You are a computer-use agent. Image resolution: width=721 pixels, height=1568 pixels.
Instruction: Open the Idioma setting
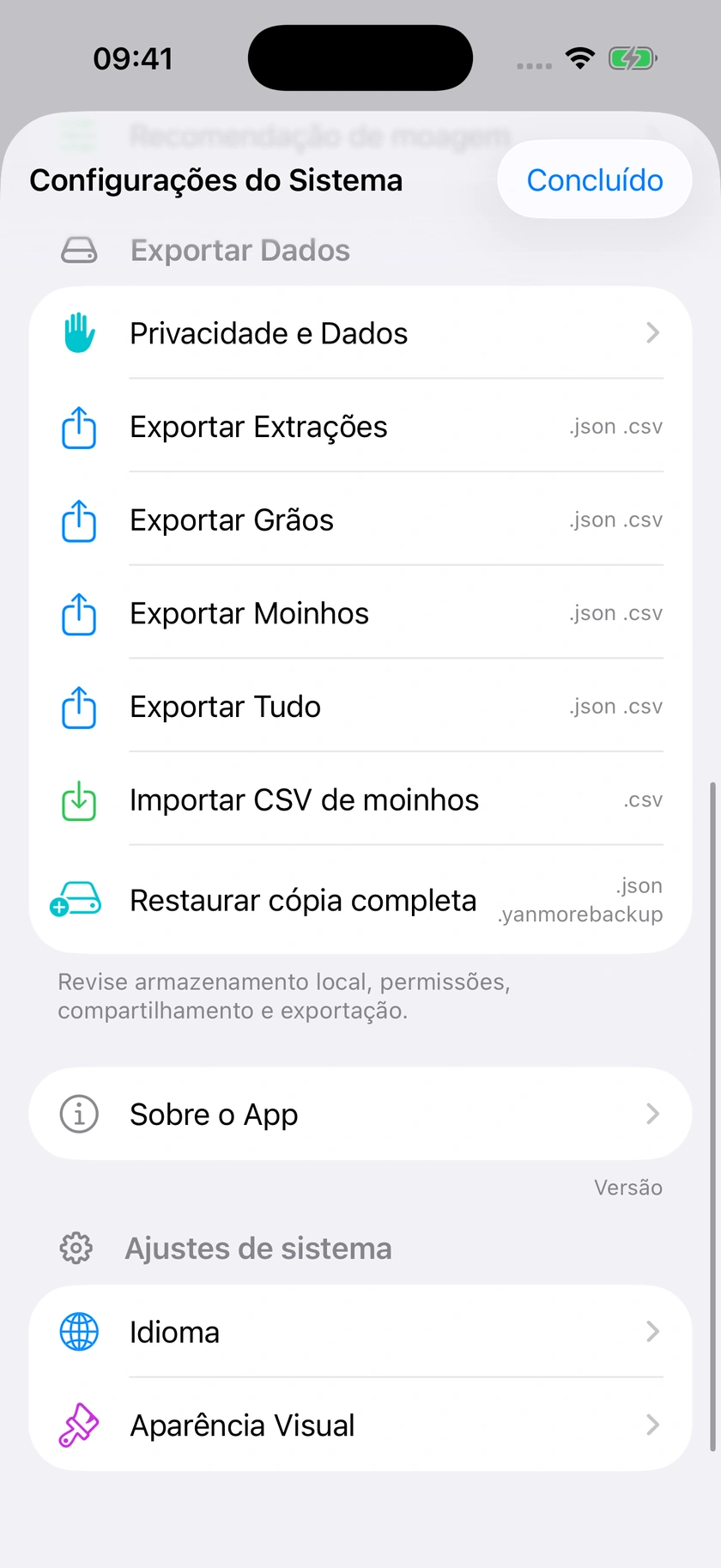click(x=360, y=1332)
